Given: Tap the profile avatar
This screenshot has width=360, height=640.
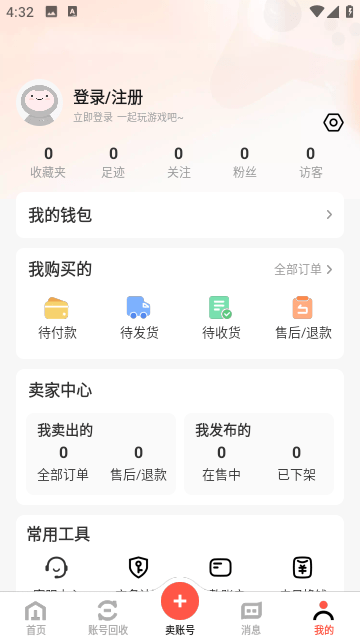Looking at the screenshot, I should 40,102.
